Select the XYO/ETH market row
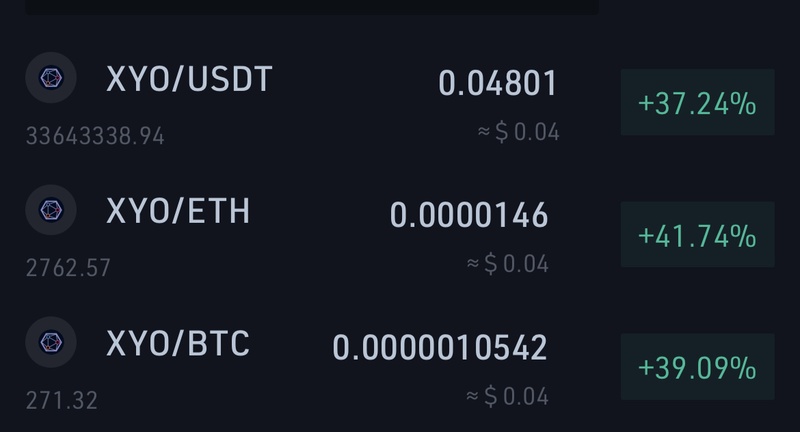This screenshot has width=800, height=432. coord(178,212)
